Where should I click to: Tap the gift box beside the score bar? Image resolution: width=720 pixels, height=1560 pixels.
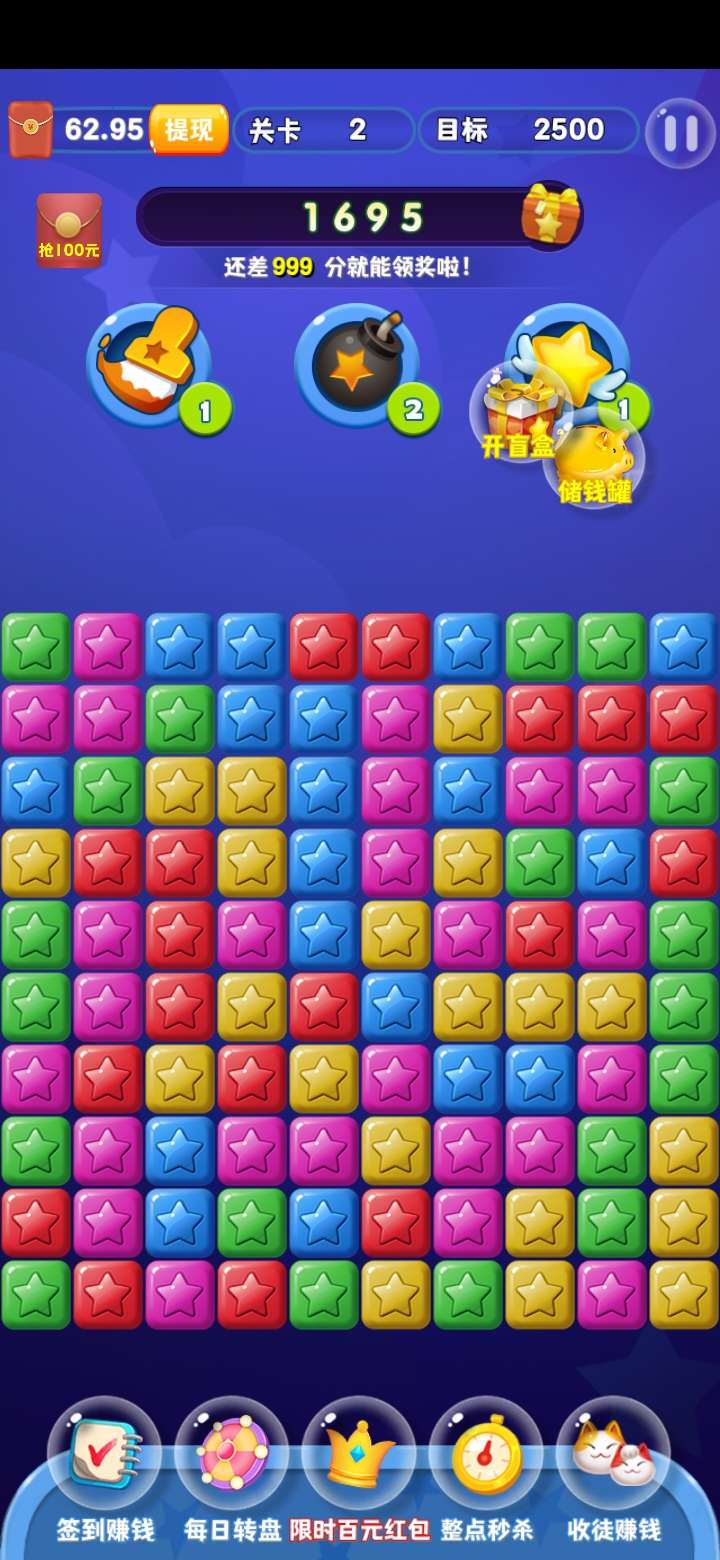pyautogui.click(x=550, y=215)
